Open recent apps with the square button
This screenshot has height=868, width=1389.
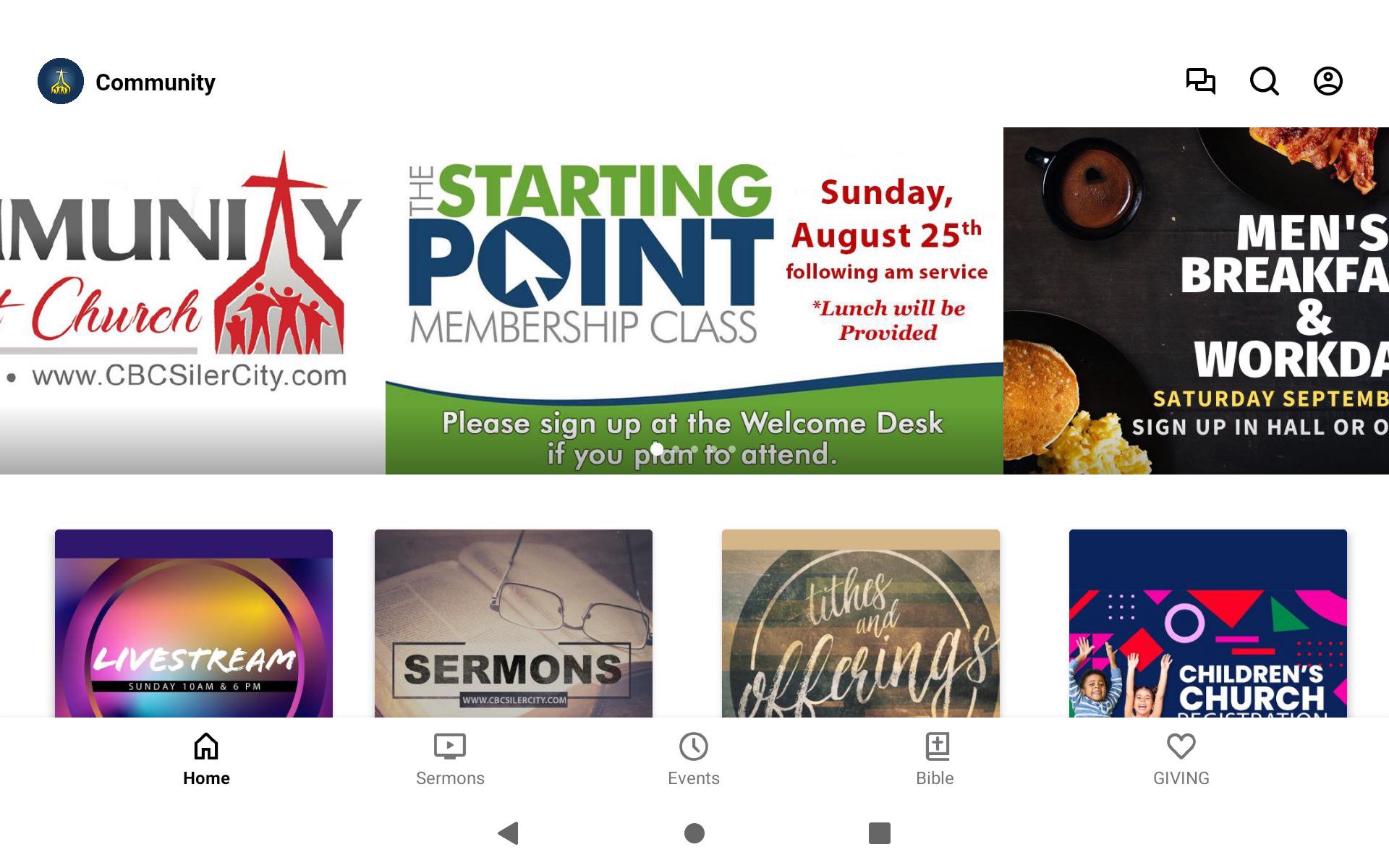pyautogui.click(x=879, y=833)
